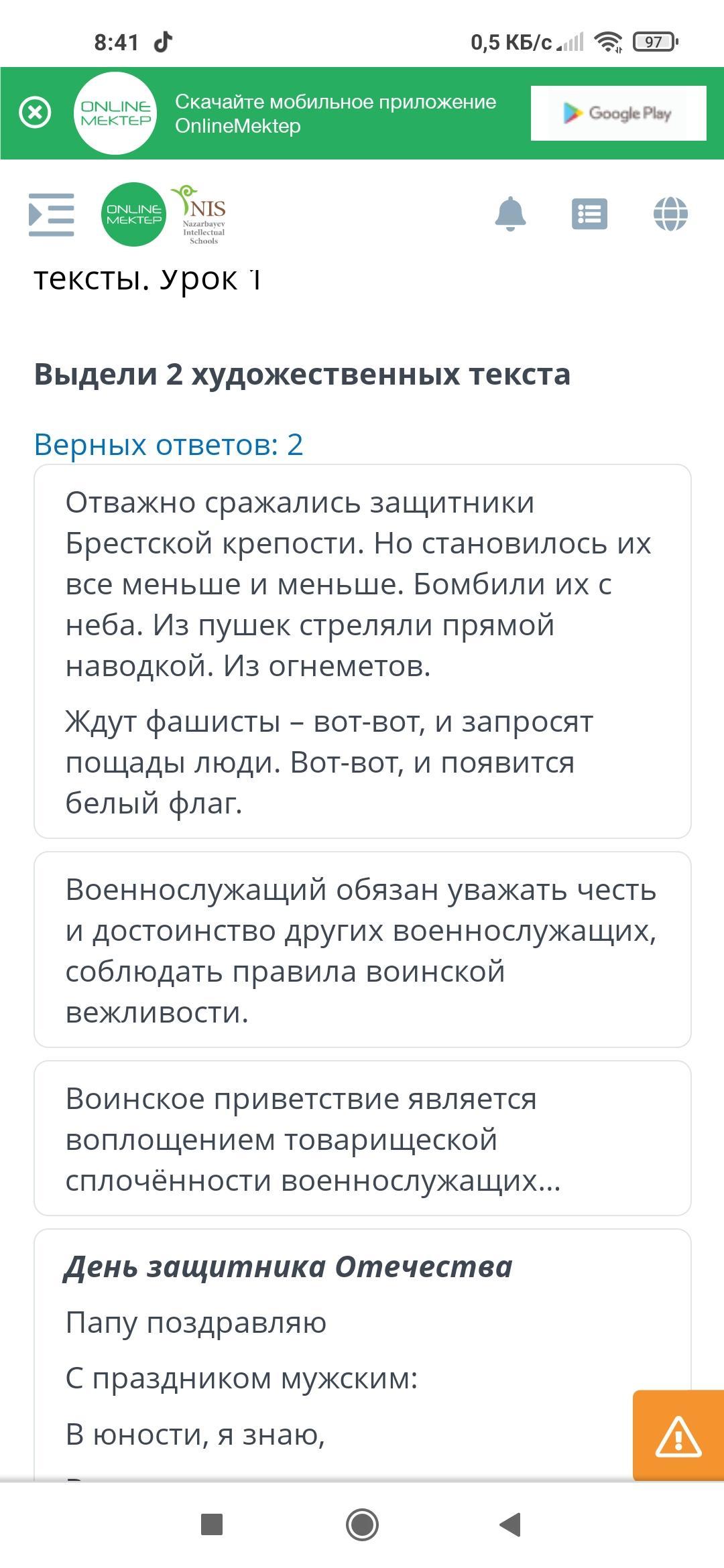Open the side navigation menu
724x1568 pixels.
click(52, 214)
